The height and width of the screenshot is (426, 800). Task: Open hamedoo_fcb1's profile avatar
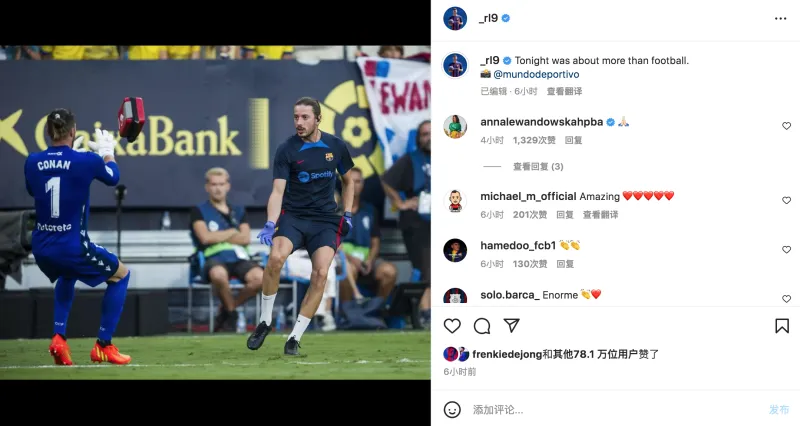coord(455,250)
